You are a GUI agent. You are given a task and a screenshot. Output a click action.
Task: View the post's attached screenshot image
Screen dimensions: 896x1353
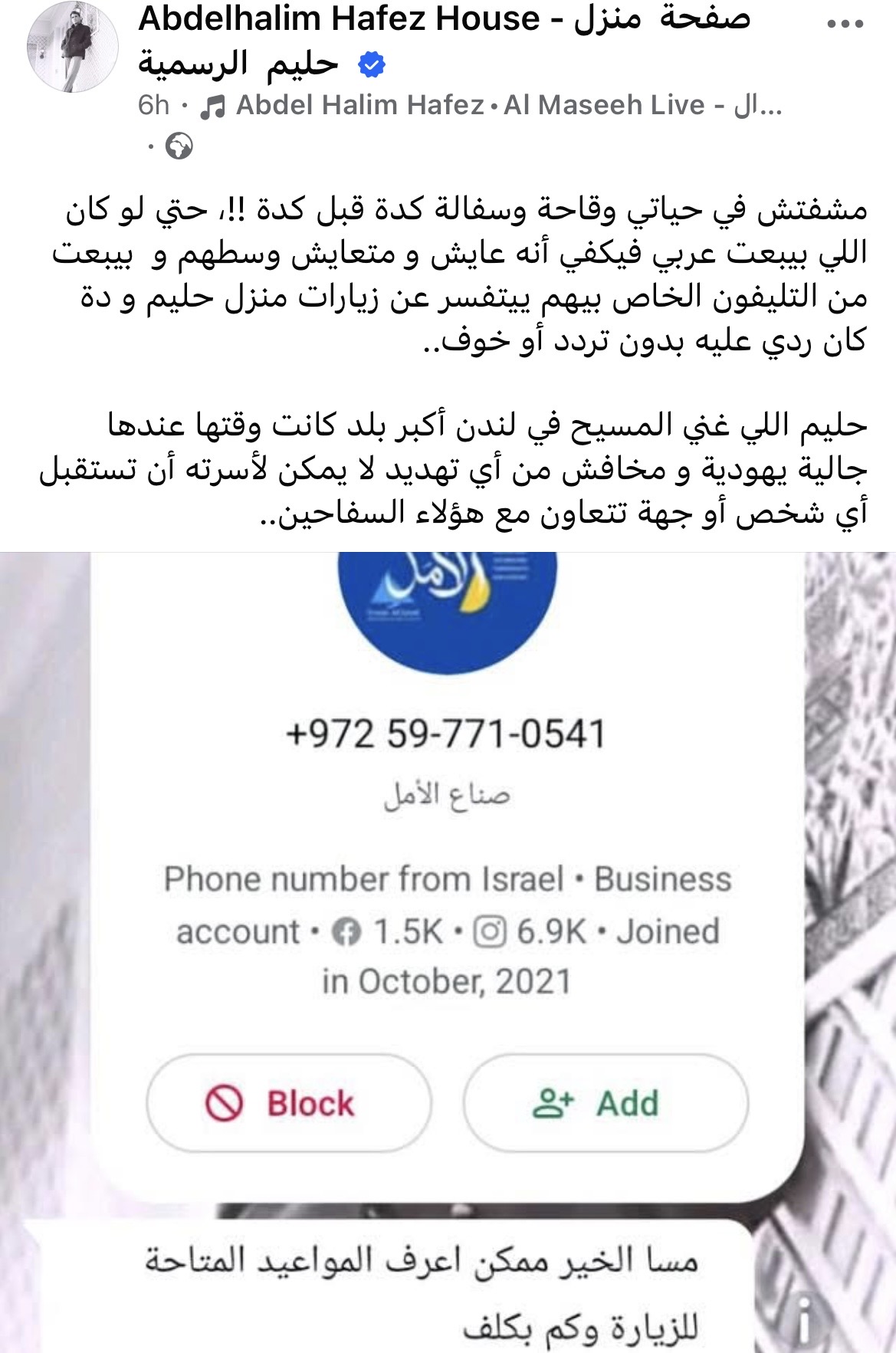coord(448,951)
